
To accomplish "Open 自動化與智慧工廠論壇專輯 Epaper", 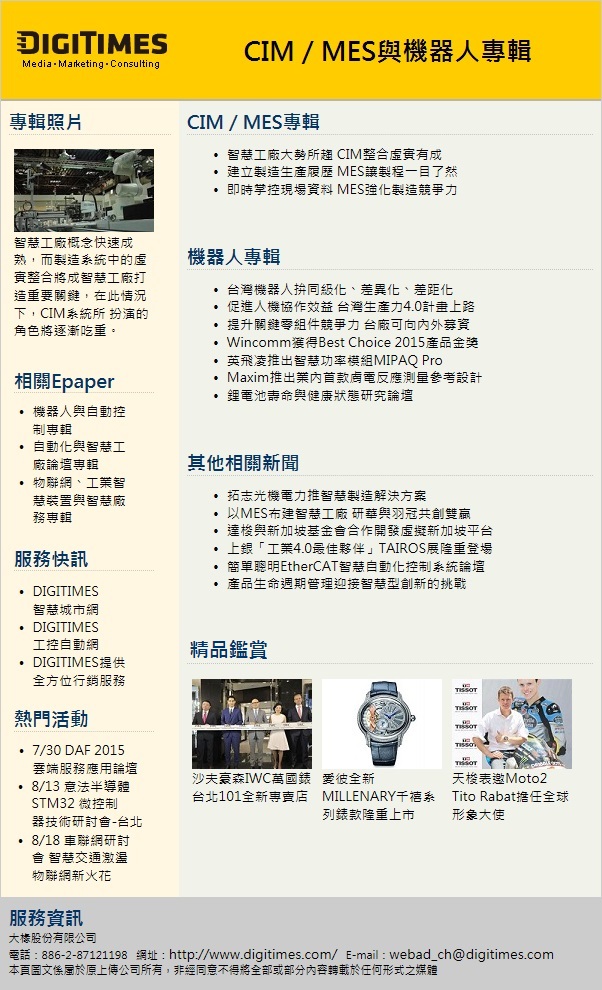I will coord(79,455).
